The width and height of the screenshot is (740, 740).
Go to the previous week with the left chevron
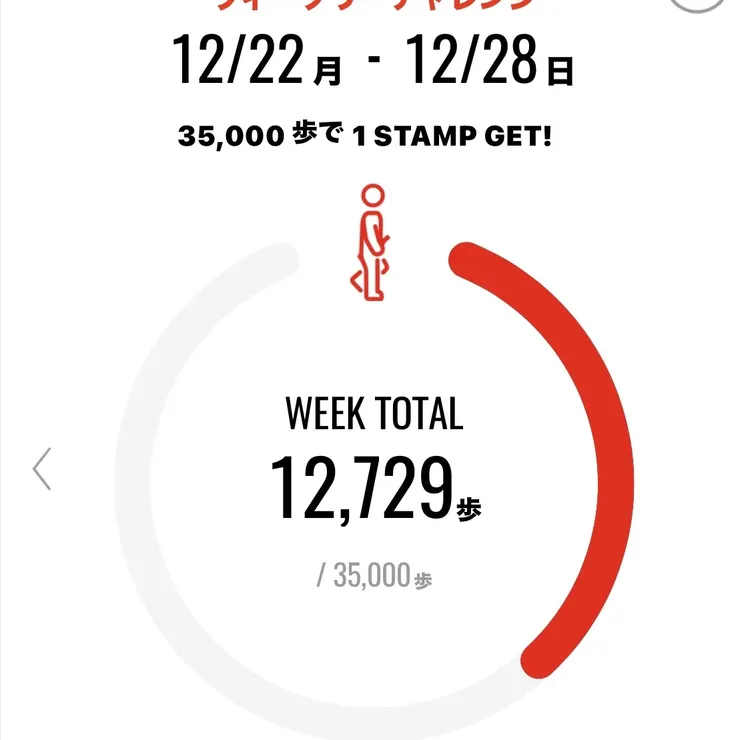click(x=42, y=468)
